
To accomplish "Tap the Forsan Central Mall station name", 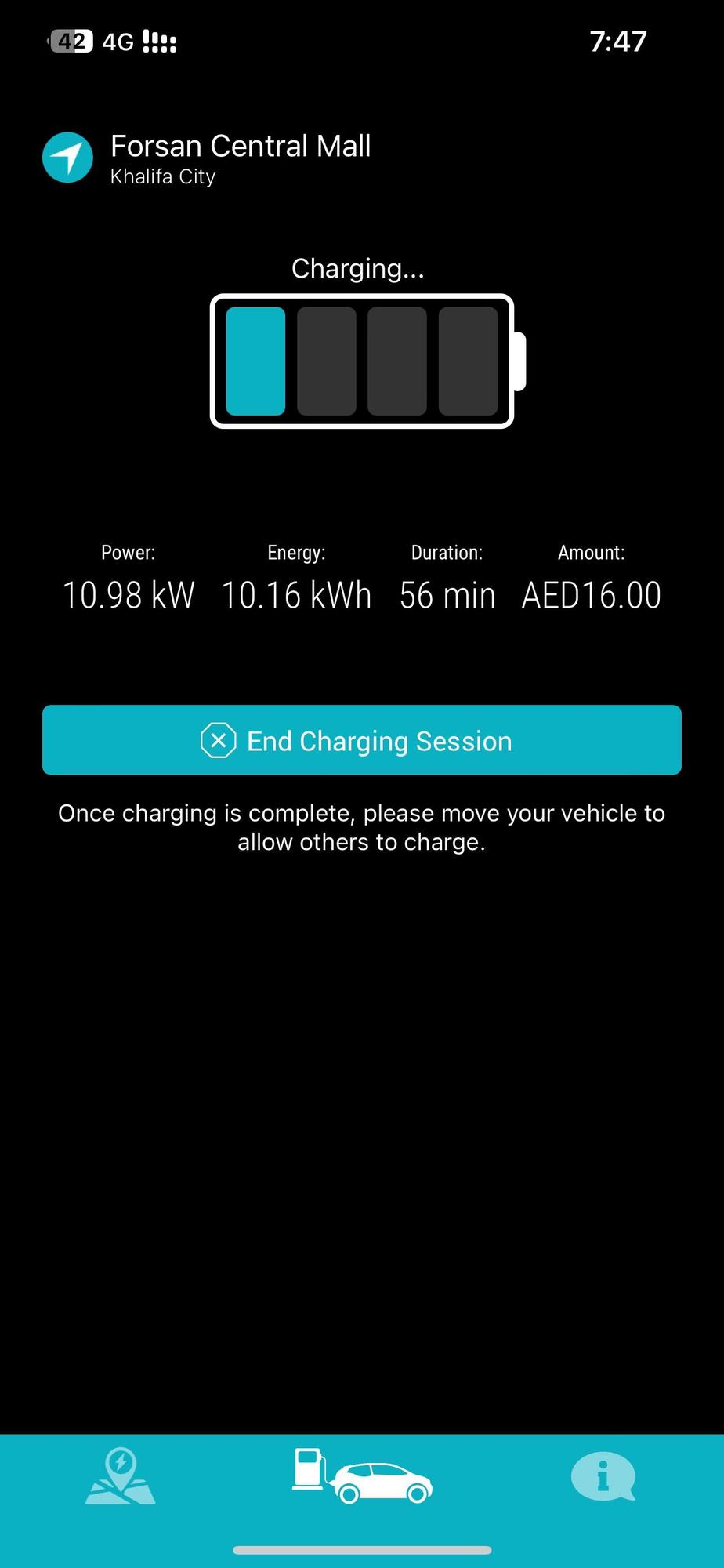I will (x=241, y=146).
